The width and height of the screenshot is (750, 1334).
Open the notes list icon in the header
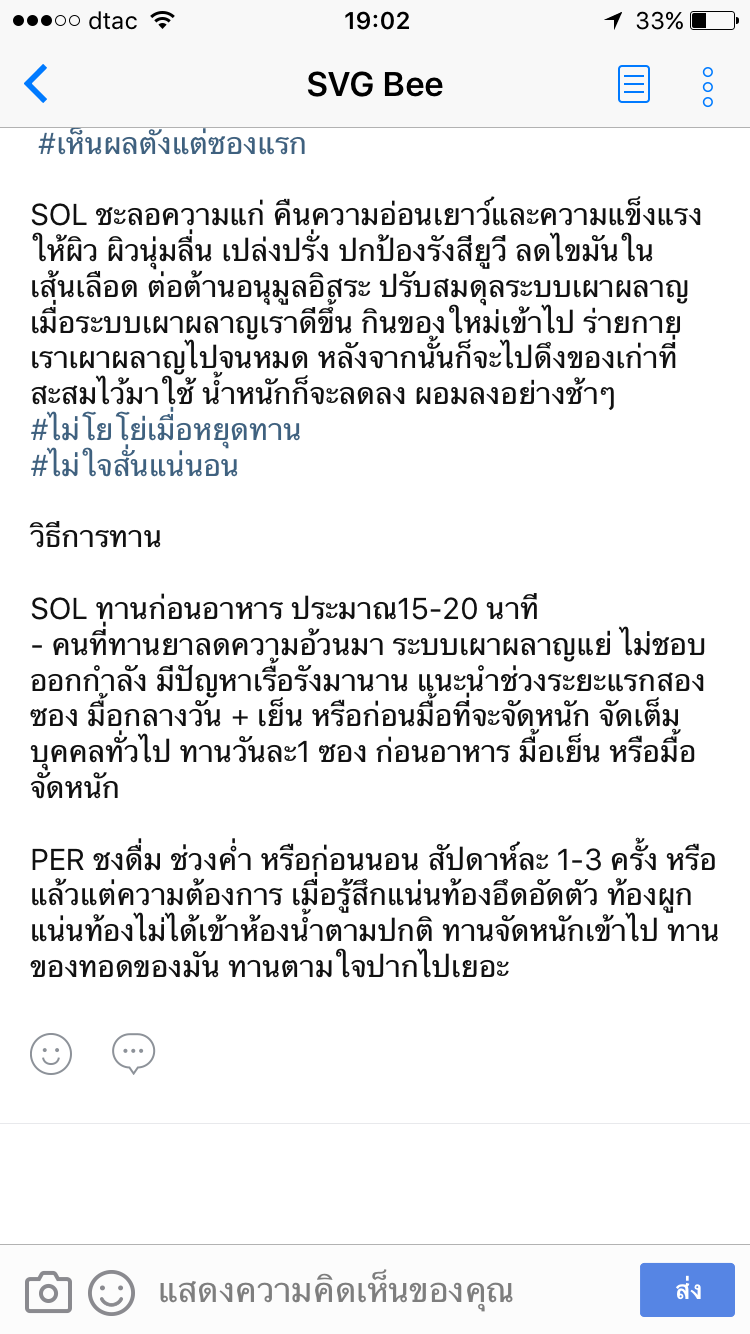(x=634, y=84)
